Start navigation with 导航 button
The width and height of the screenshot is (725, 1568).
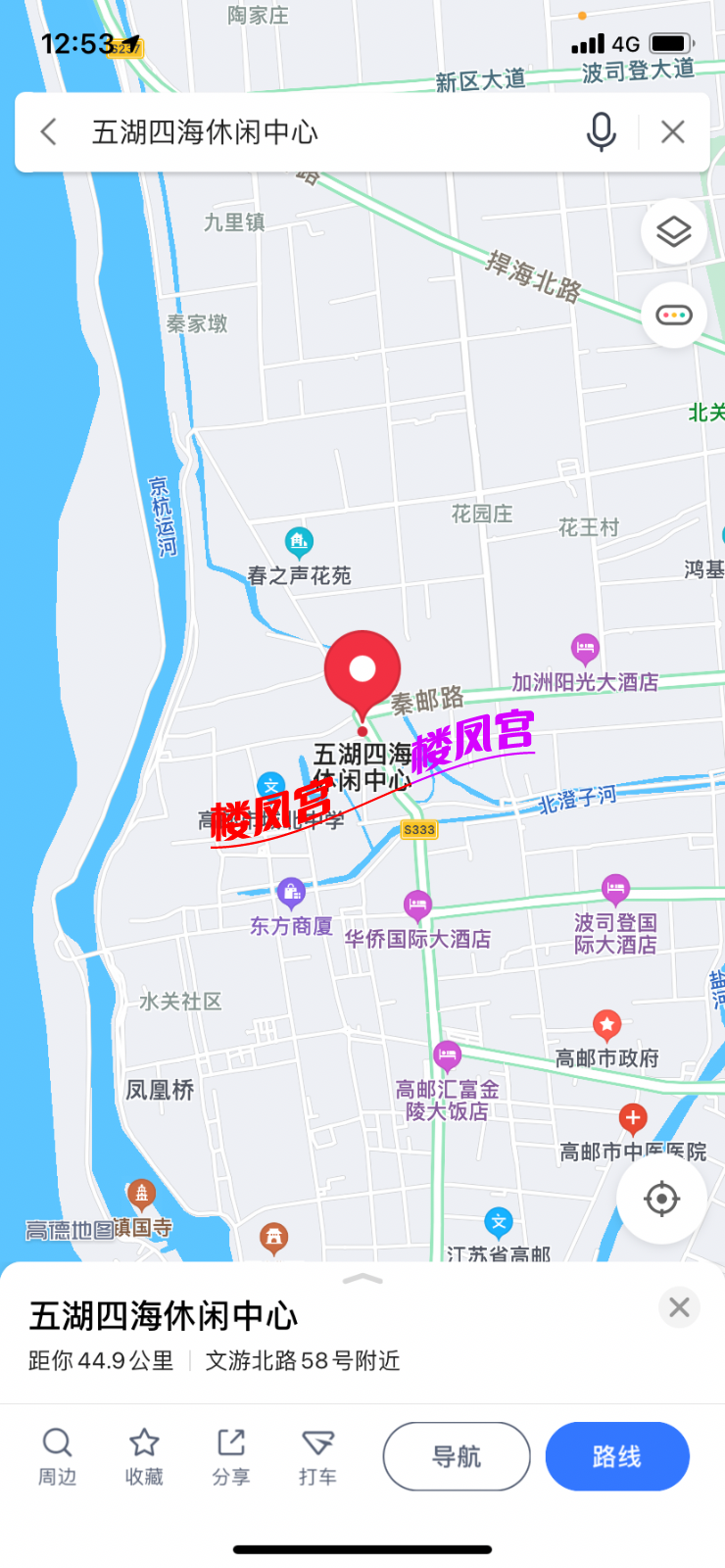coord(457,1456)
